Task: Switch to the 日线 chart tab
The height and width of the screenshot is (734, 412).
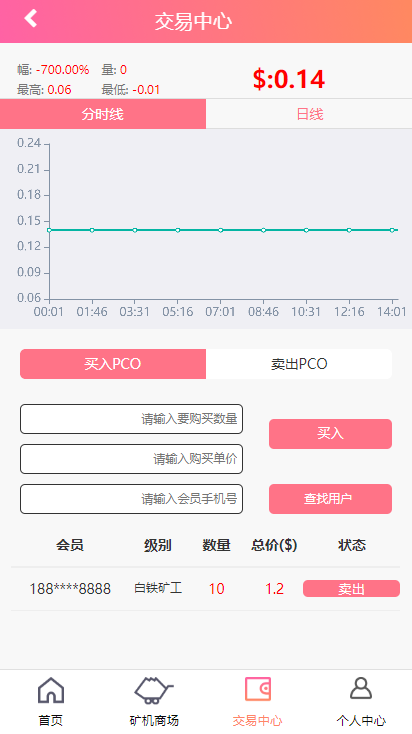Action: 309,114
